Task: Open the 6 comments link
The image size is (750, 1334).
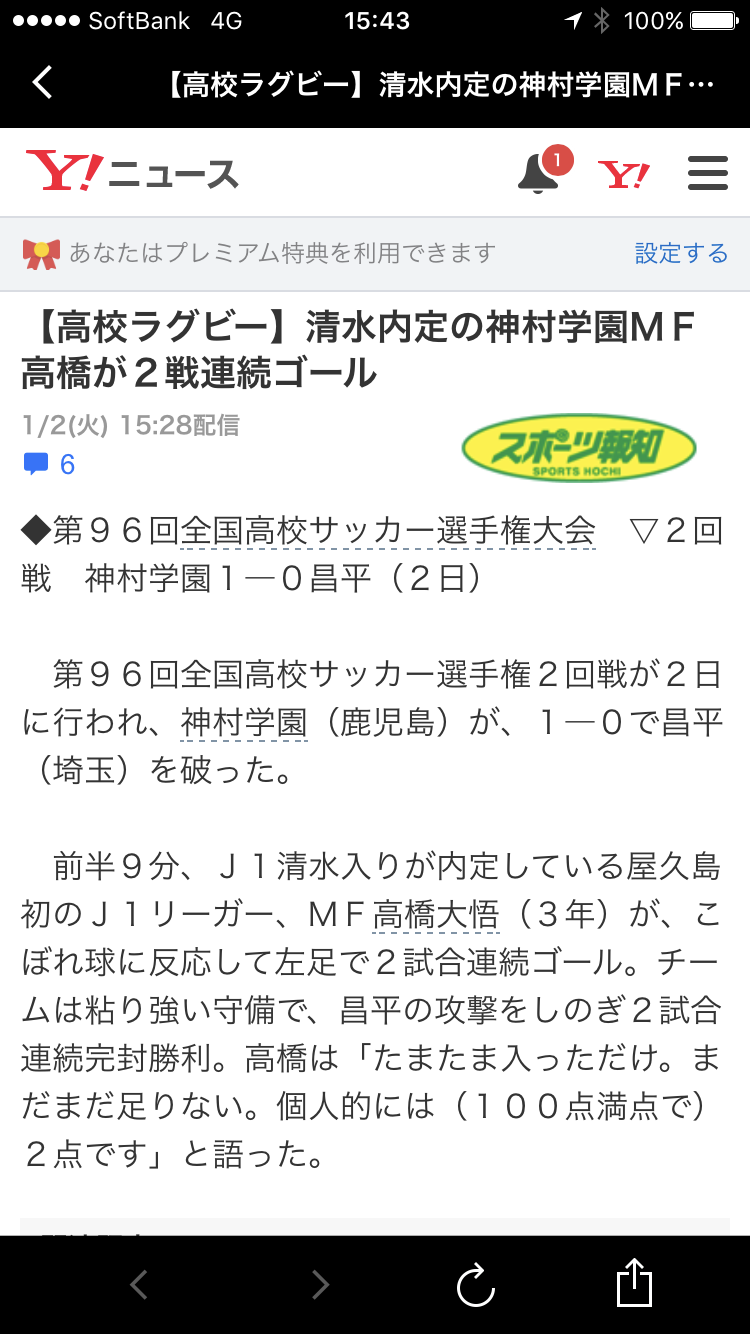Action: (50, 464)
